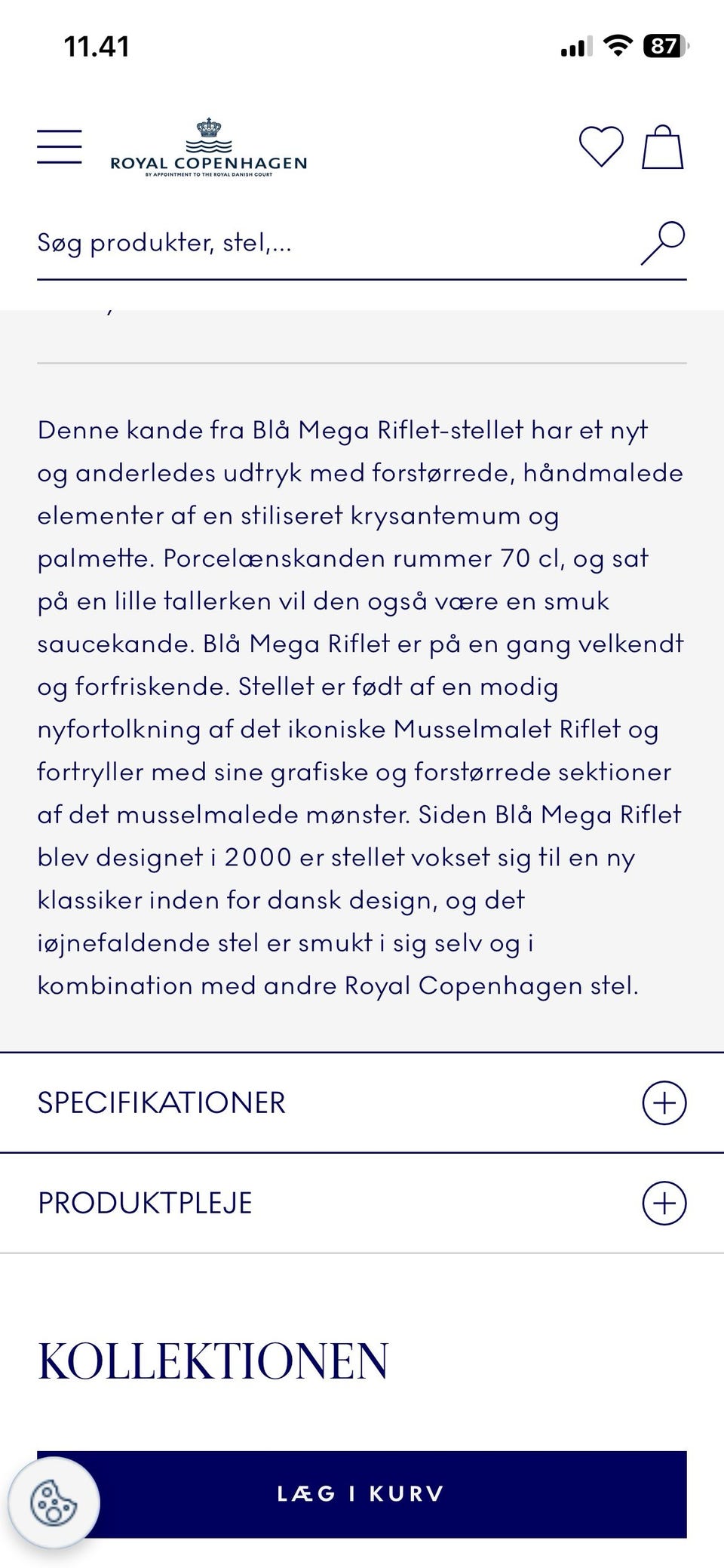
Task: Open the wishlist heart icon
Action: (x=601, y=146)
